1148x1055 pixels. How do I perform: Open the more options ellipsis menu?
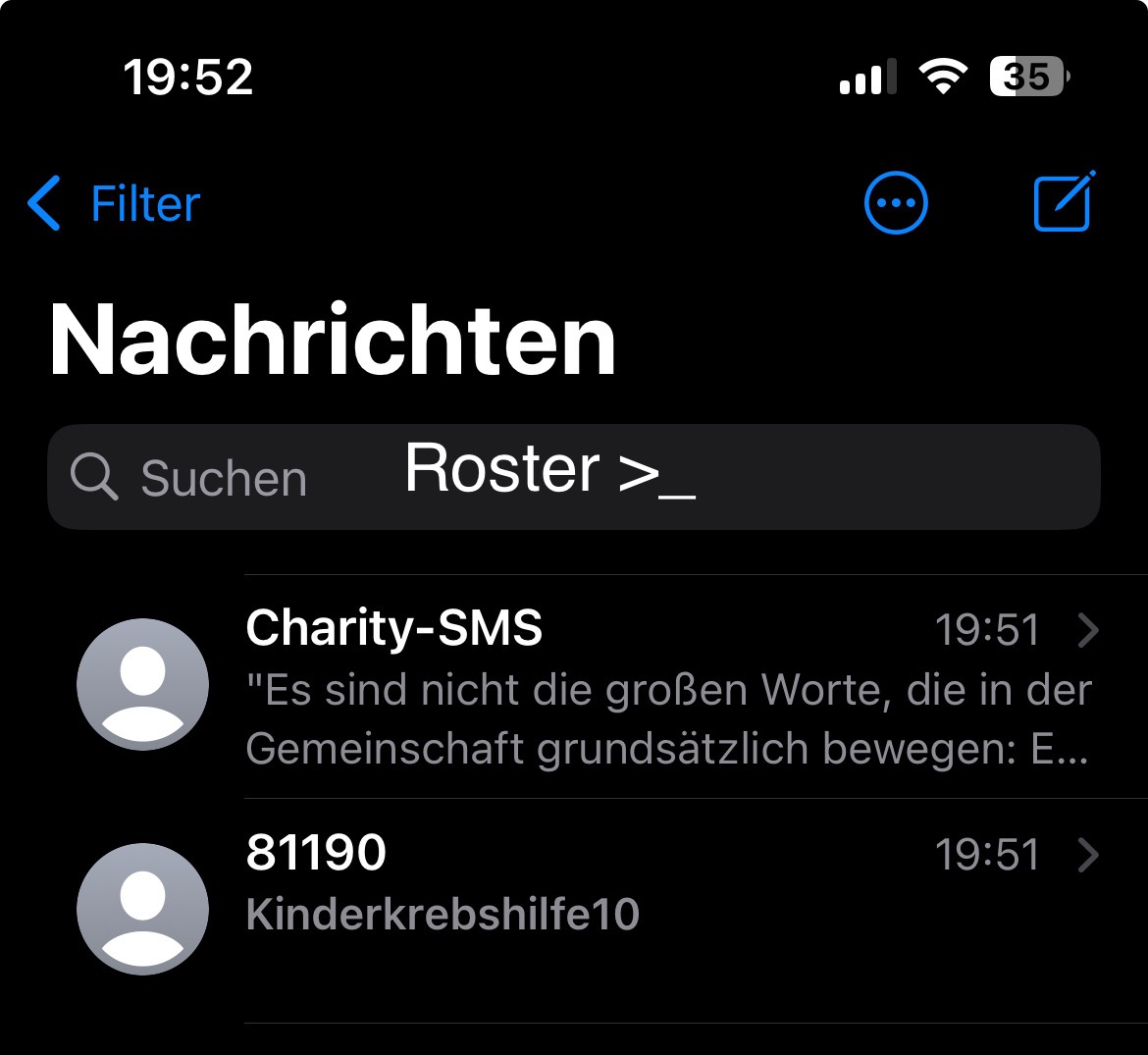click(x=895, y=203)
